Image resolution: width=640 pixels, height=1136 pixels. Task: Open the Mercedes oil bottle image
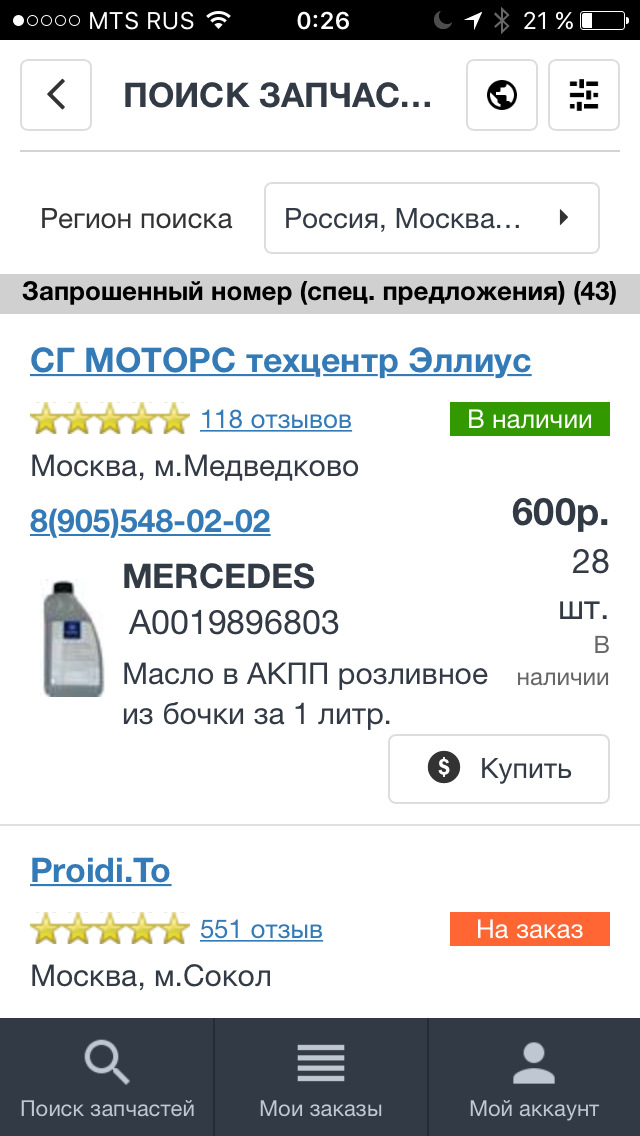(73, 639)
